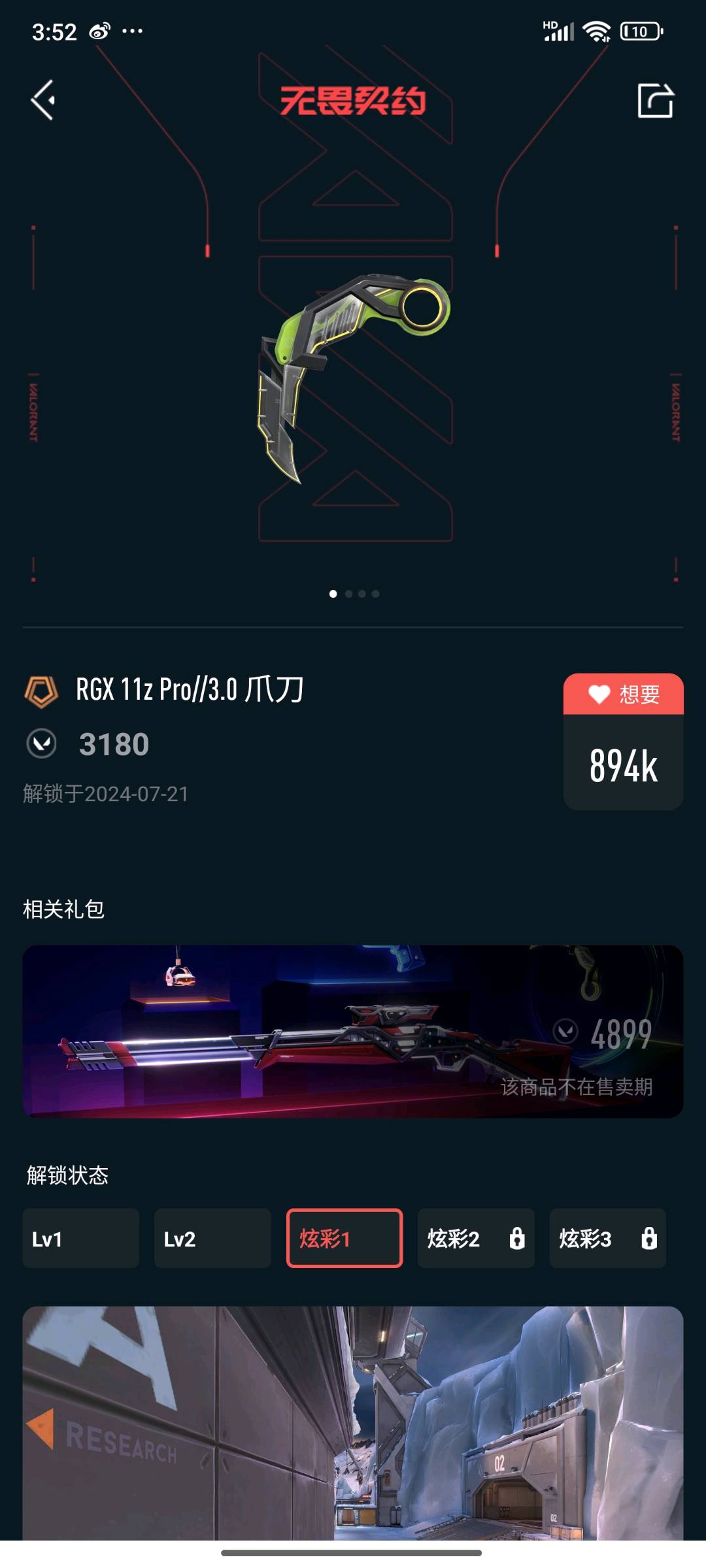Go back using the arrow icon
The width and height of the screenshot is (706, 1568).
43,100
